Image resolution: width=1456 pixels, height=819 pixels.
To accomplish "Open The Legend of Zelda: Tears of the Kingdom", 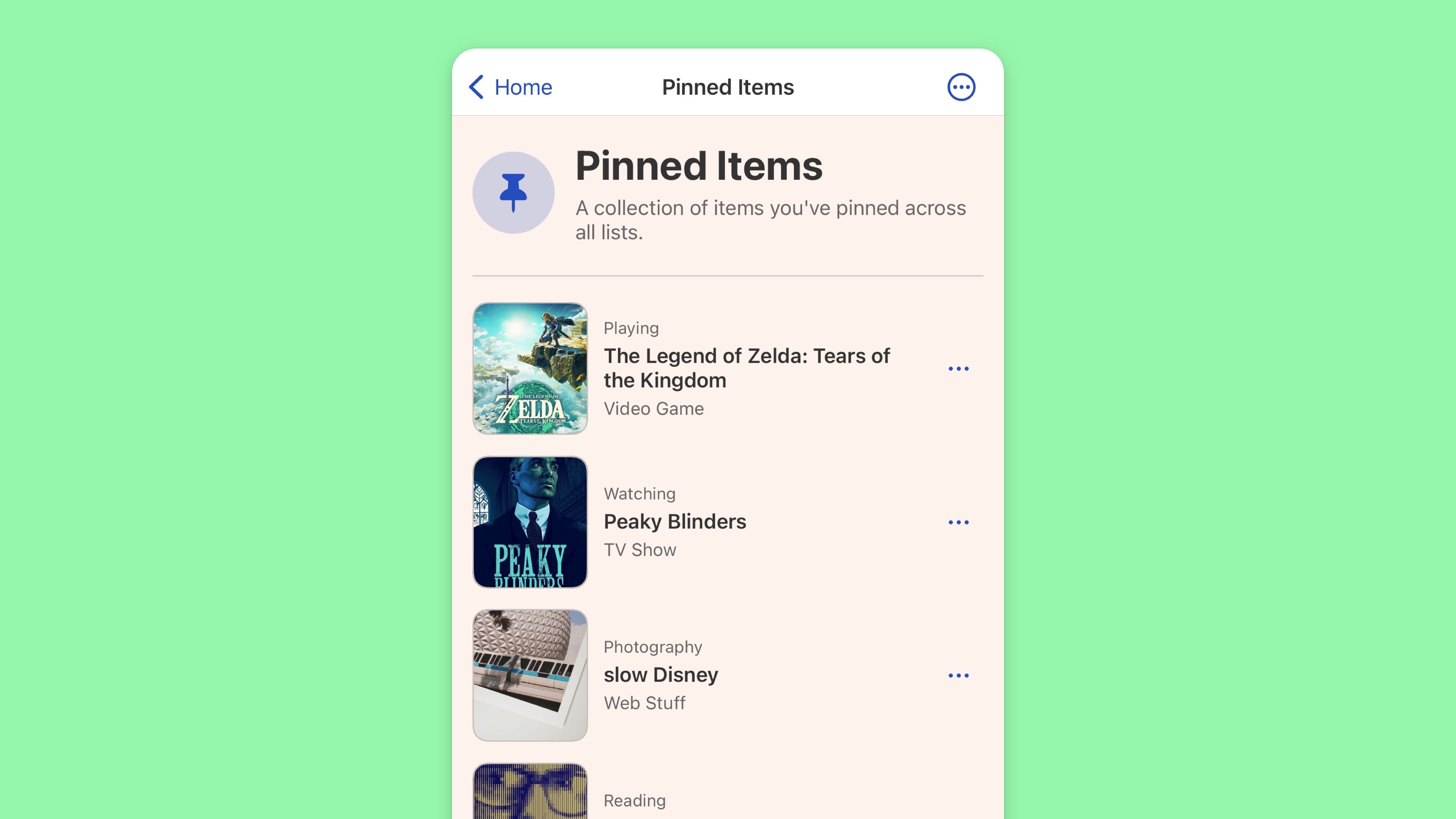I will pyautogui.click(x=746, y=368).
